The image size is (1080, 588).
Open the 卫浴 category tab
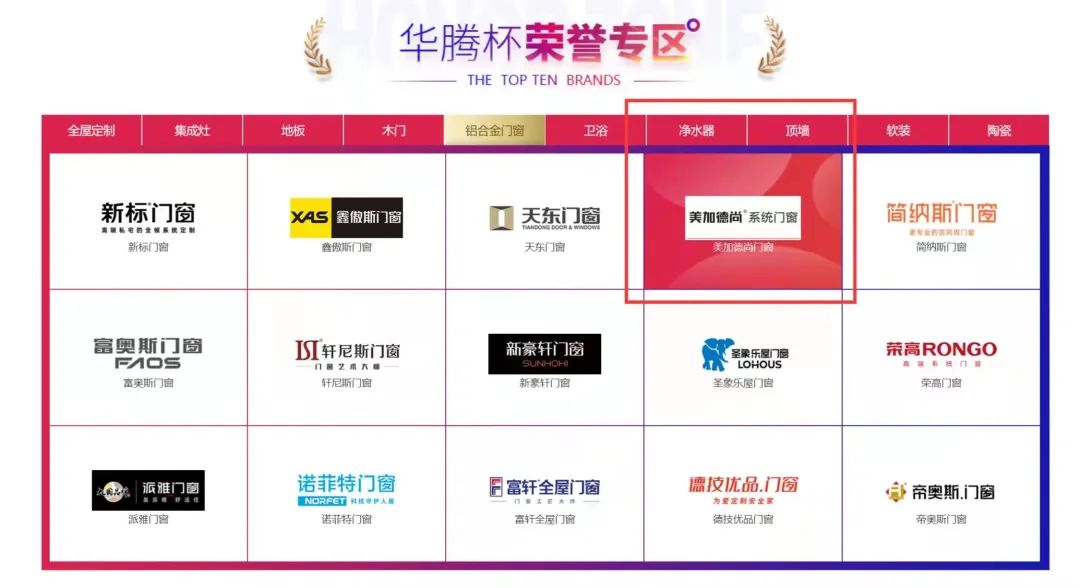point(596,131)
